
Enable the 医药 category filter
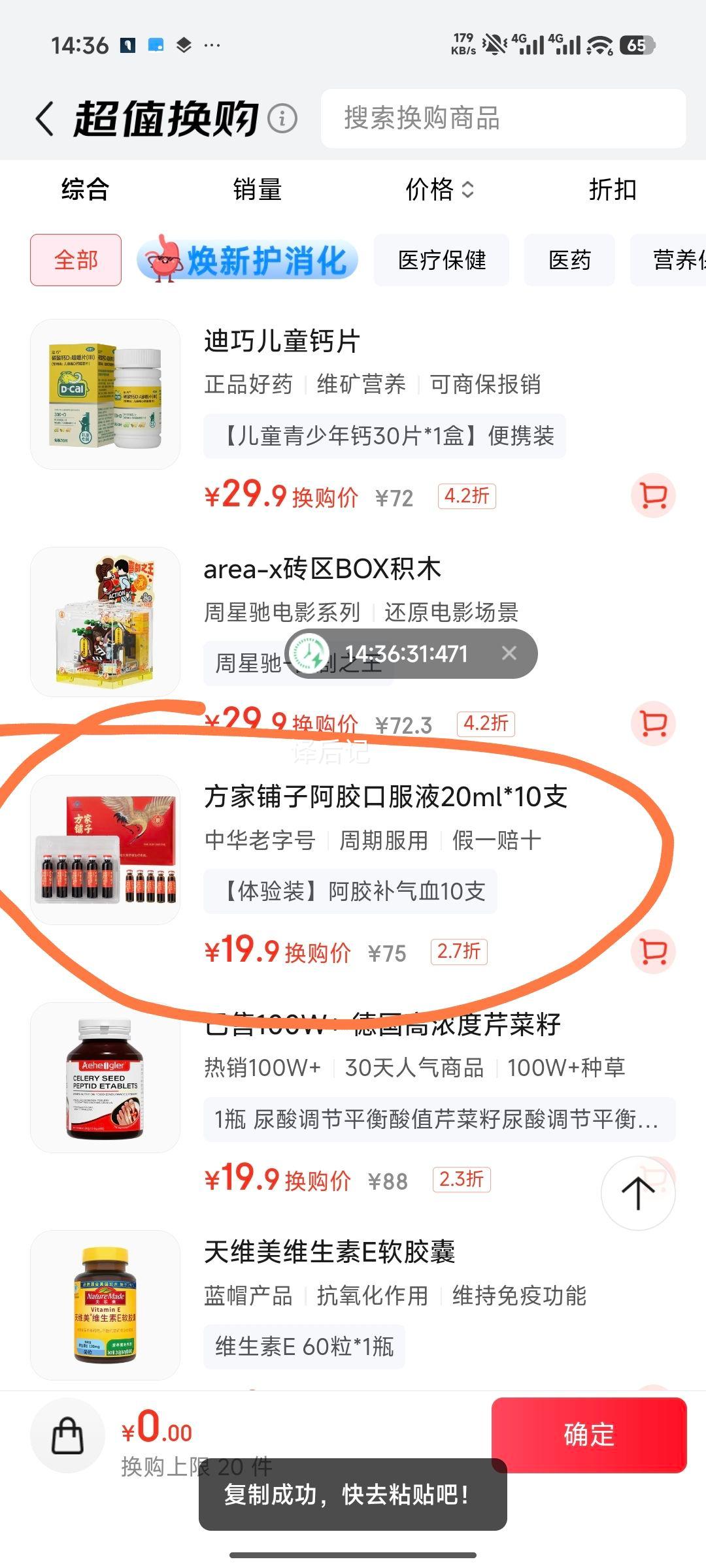(569, 259)
